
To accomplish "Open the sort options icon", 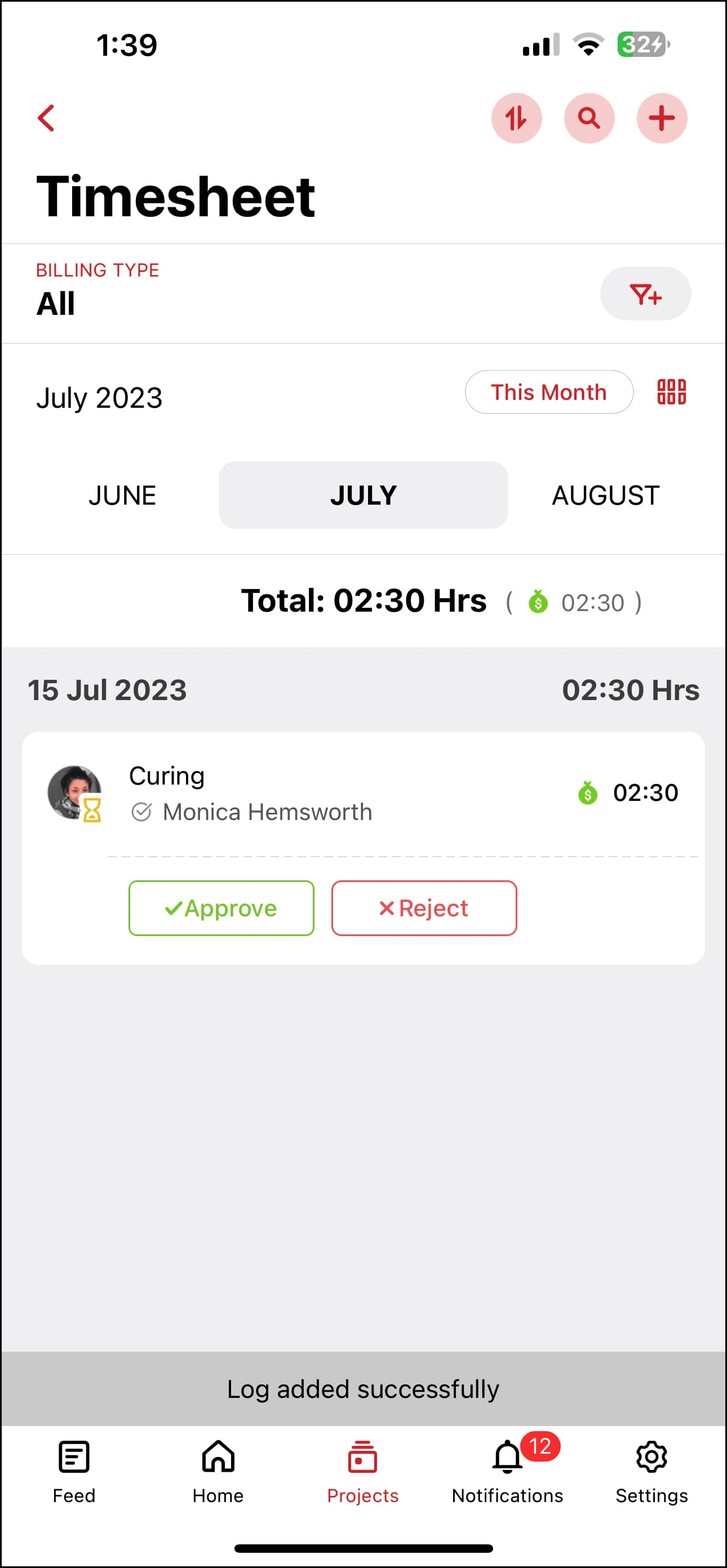I will coord(516,118).
